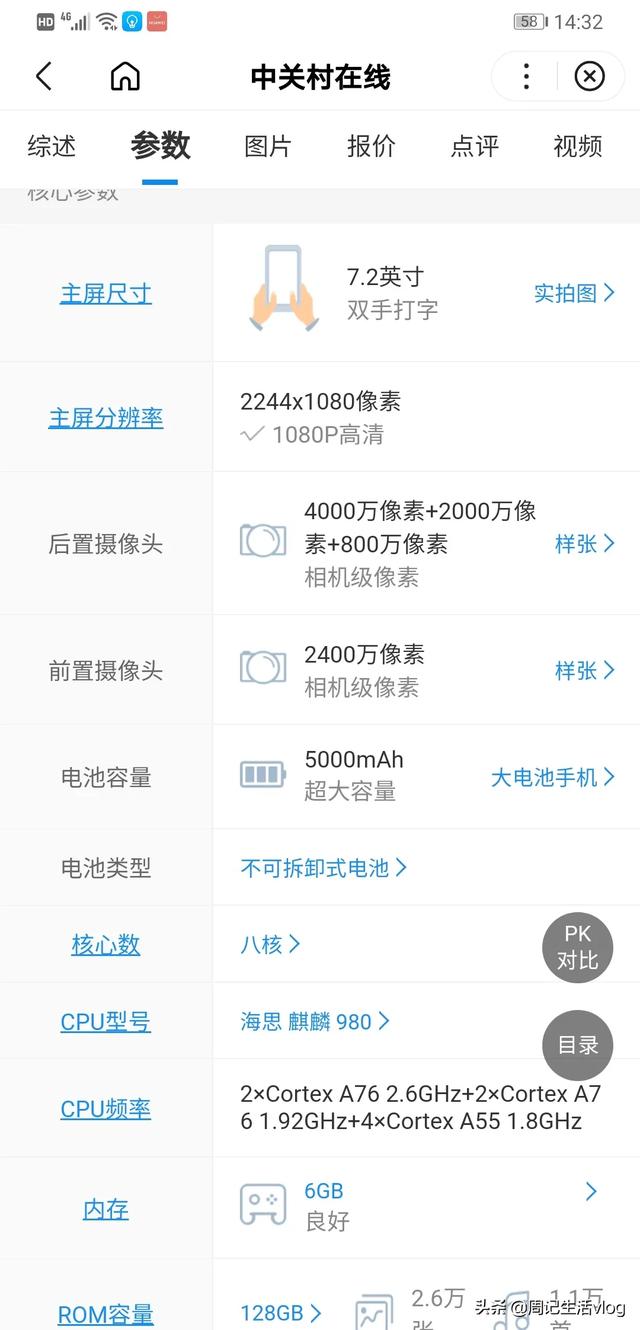The height and width of the screenshot is (1330, 640).
Task: Open 海思 麒麟 980 link
Action: tap(315, 1021)
